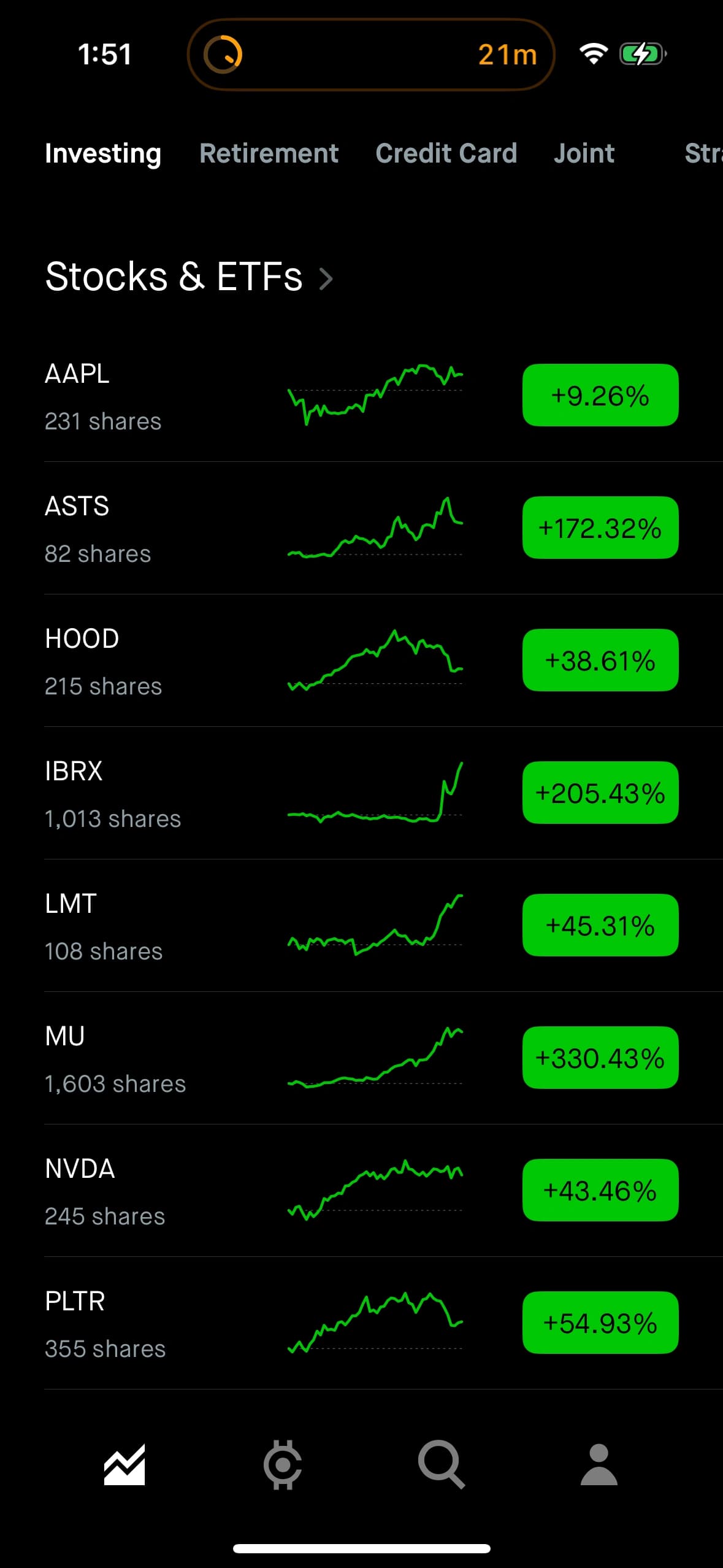Expand the Stocks & ETFs section chevron
Viewport: 723px width, 1568px height.
click(x=326, y=278)
